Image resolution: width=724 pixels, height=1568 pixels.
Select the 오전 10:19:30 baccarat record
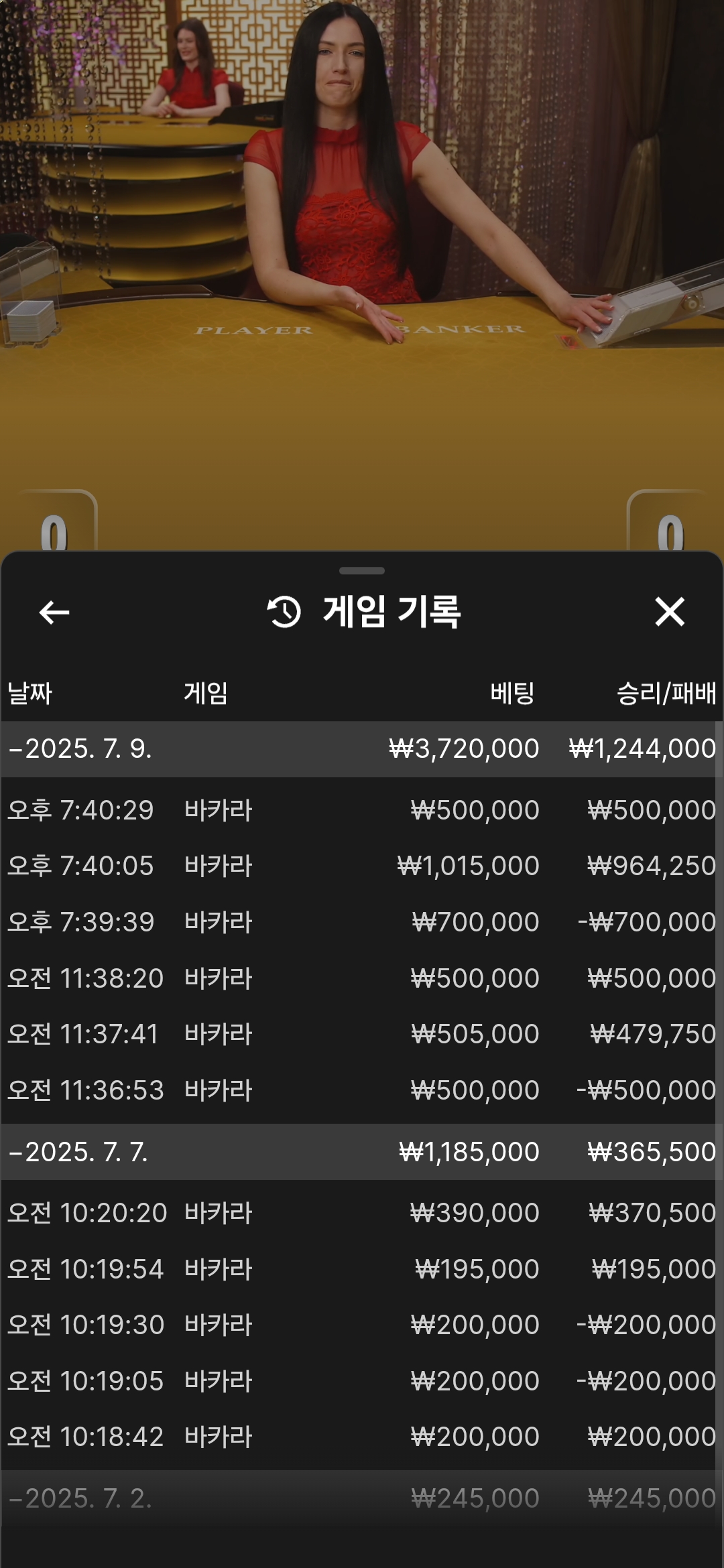click(362, 1325)
